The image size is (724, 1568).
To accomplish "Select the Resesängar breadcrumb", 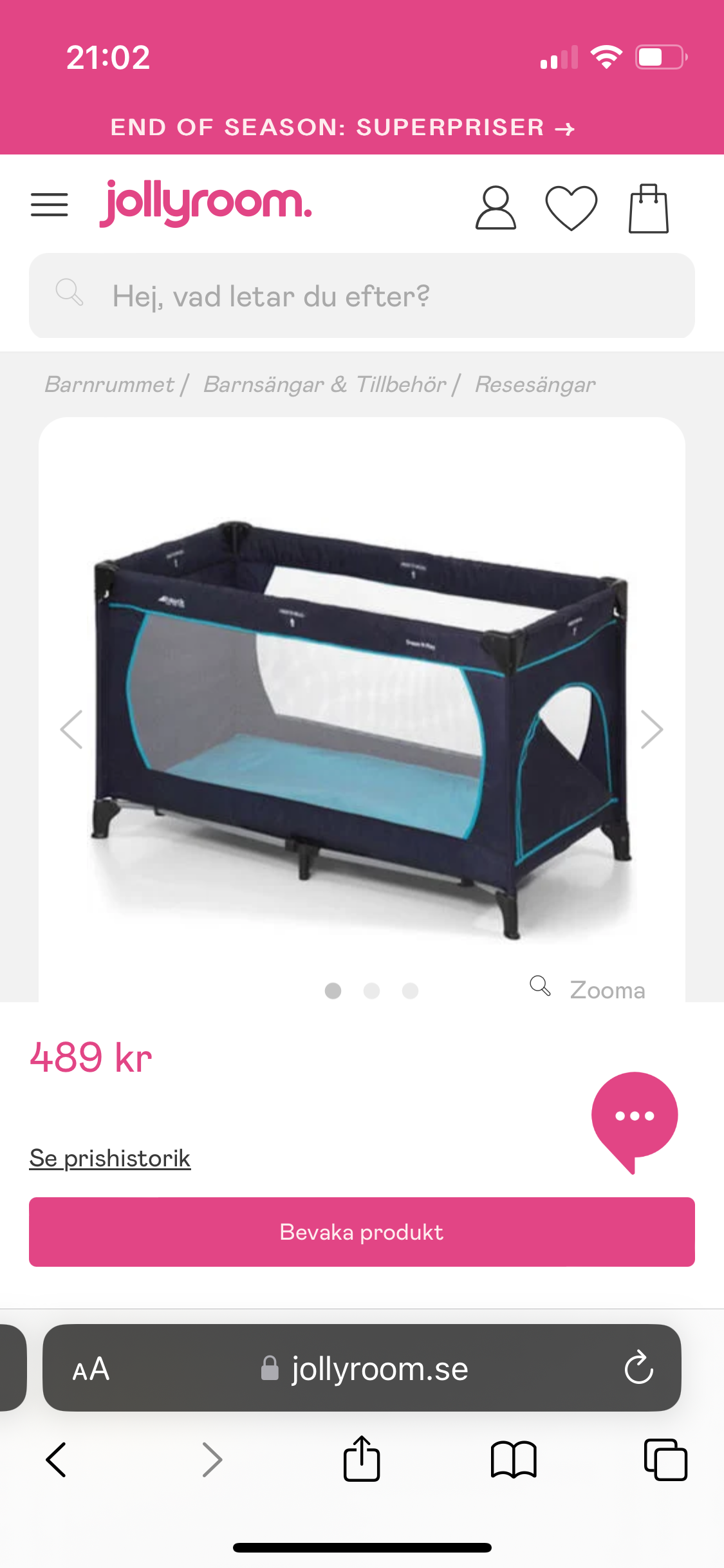I will pyautogui.click(x=534, y=384).
